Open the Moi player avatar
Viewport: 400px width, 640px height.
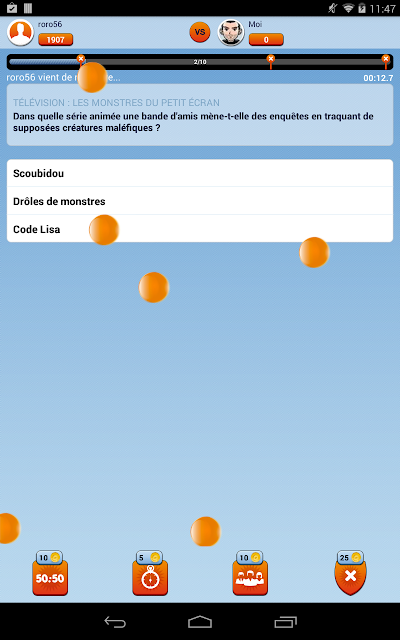[x=231, y=33]
